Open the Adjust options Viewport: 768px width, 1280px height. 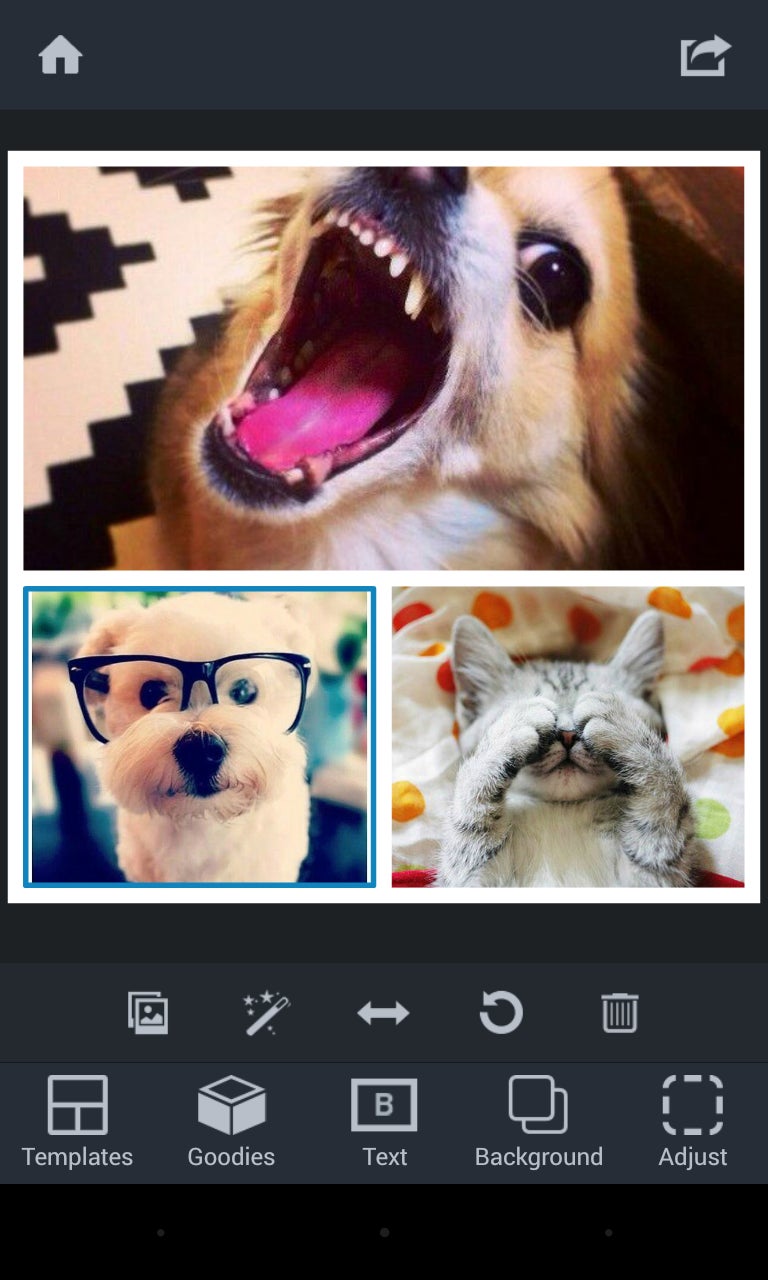(x=692, y=1123)
